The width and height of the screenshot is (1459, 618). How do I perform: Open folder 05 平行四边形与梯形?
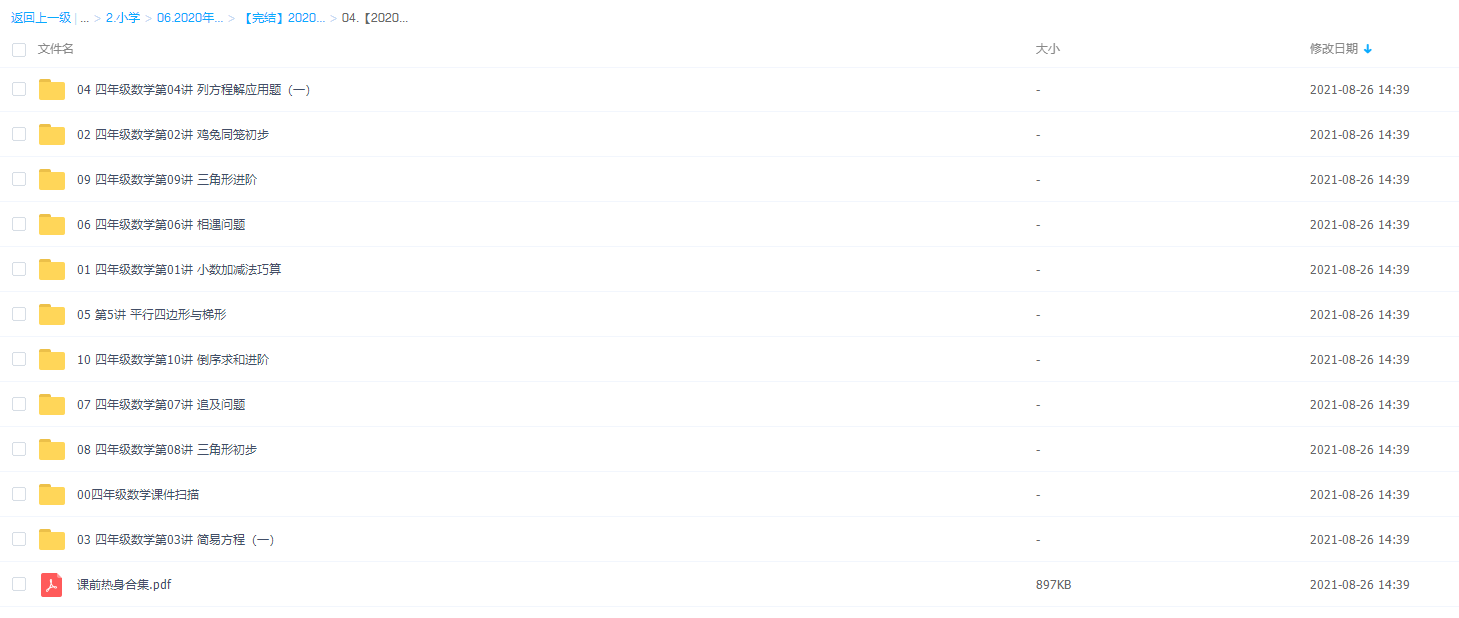151,315
